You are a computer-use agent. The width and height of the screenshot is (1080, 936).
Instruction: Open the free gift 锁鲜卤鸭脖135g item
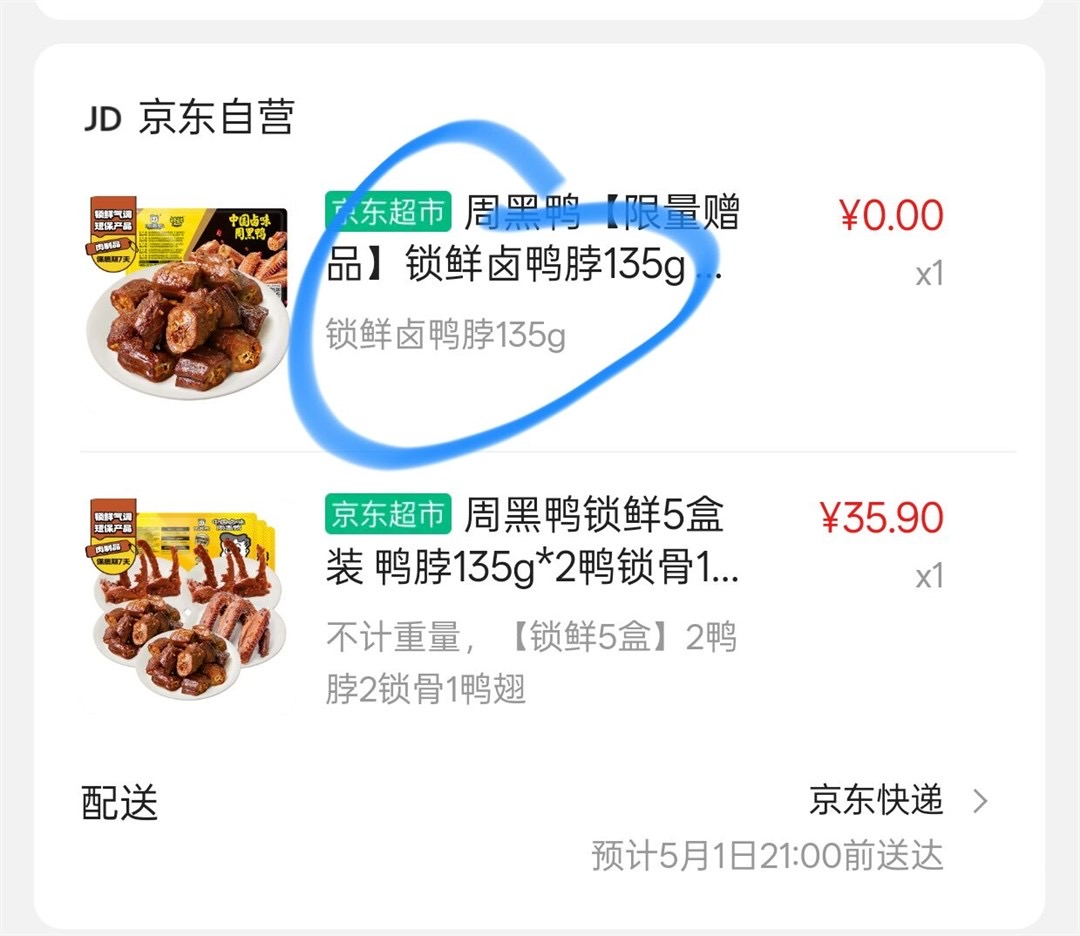[x=531, y=242]
